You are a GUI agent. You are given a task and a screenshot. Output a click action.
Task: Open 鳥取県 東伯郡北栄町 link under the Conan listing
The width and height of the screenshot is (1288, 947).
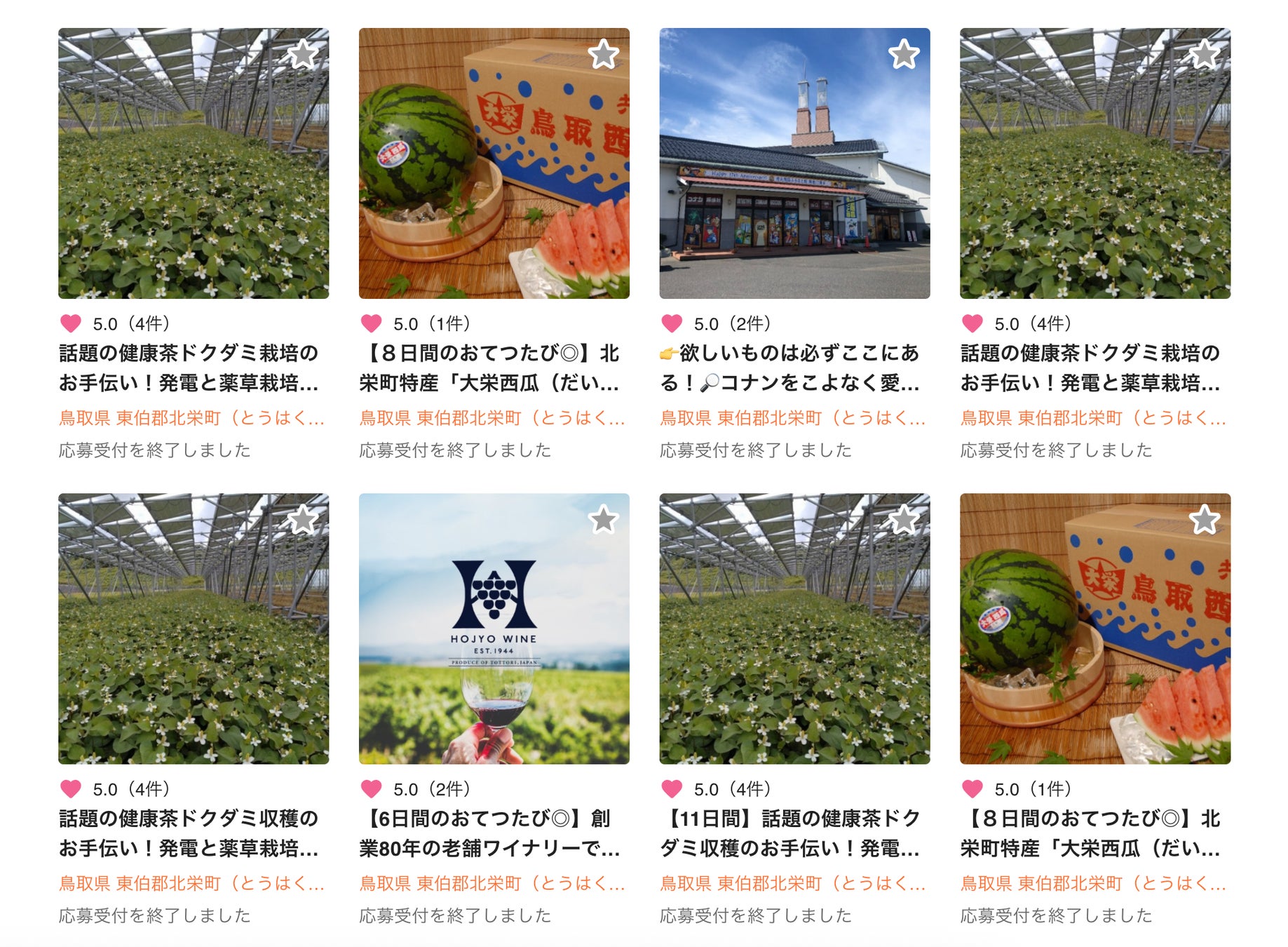tap(792, 418)
